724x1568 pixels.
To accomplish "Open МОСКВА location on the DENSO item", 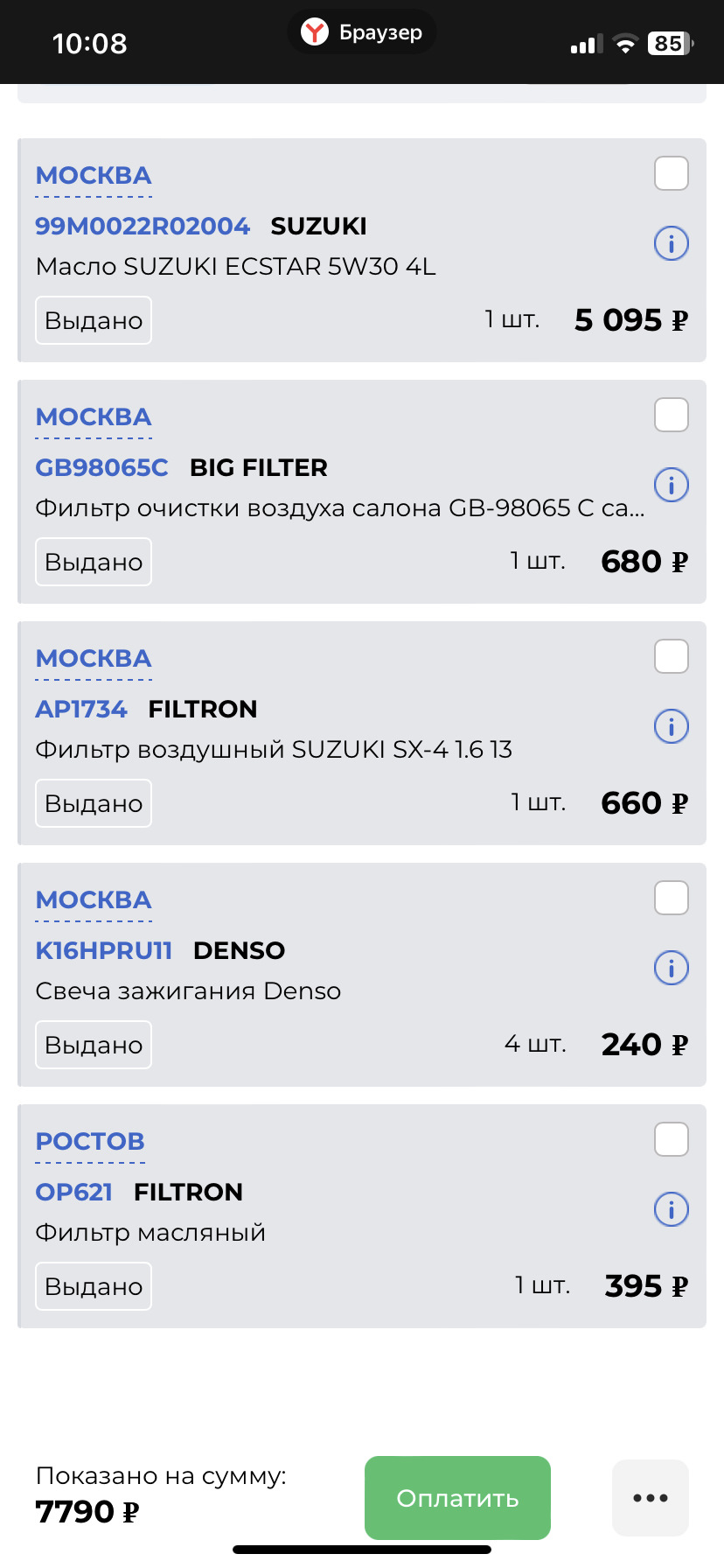I will click(x=94, y=900).
